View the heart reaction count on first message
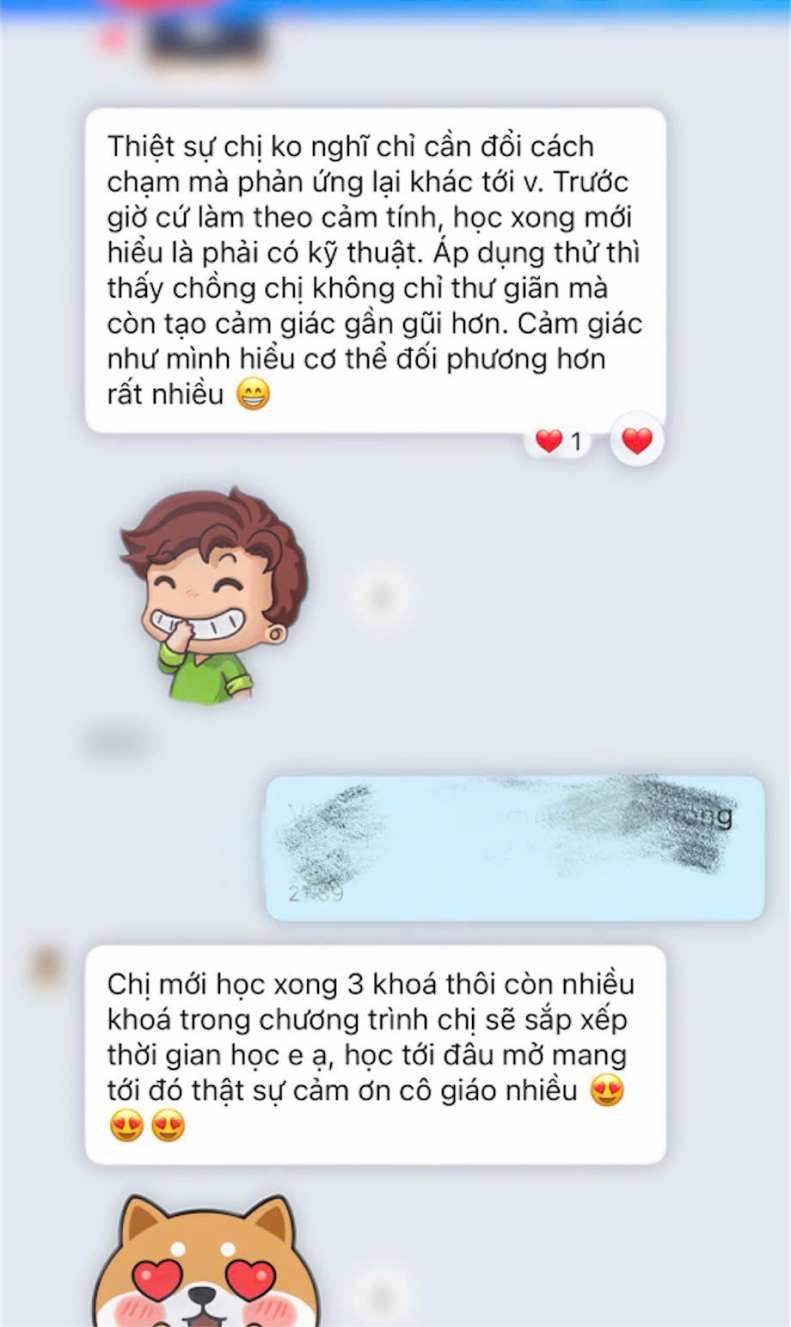The width and height of the screenshot is (791, 1327). (559, 441)
